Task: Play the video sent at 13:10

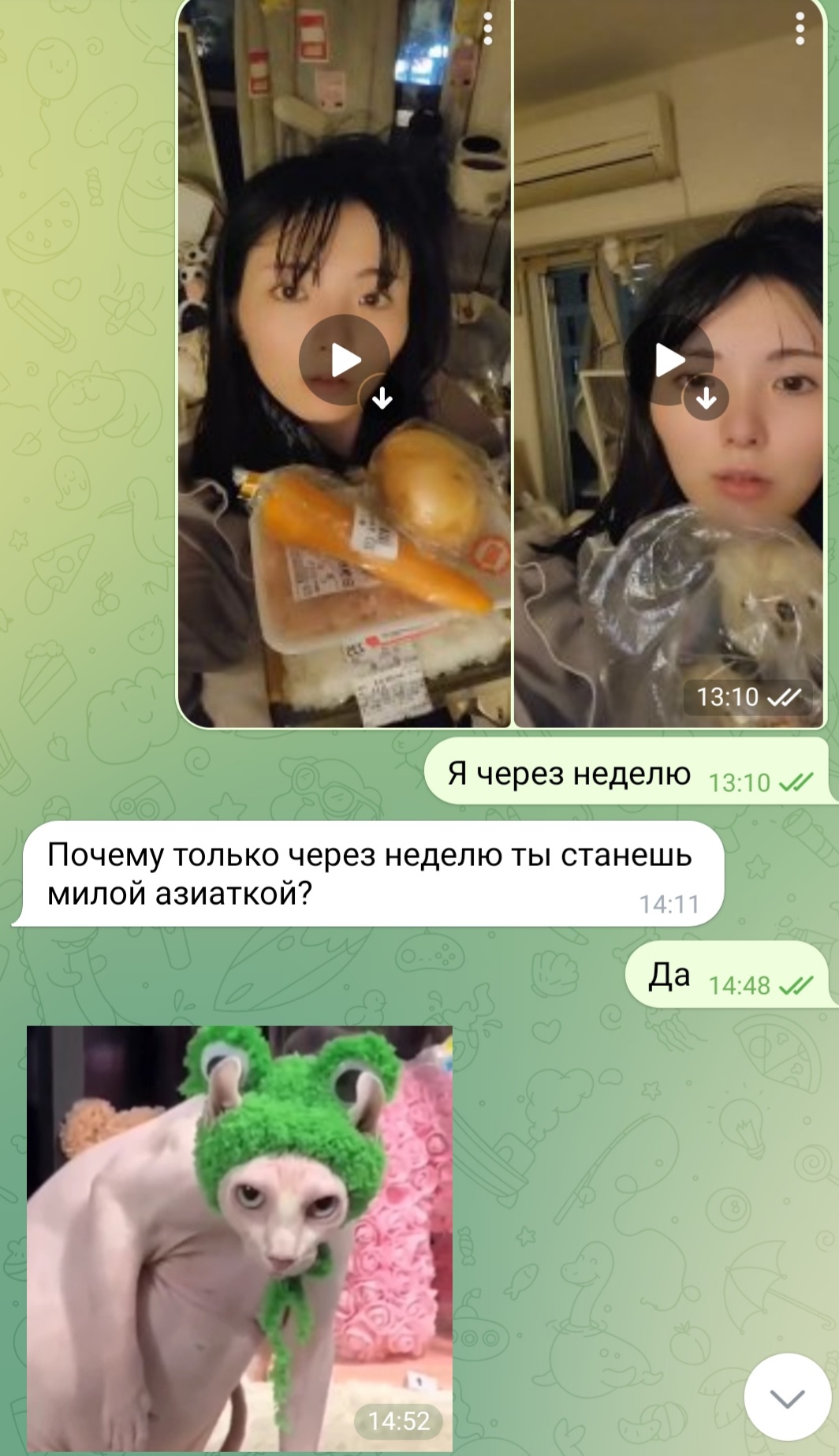Action: (670, 360)
